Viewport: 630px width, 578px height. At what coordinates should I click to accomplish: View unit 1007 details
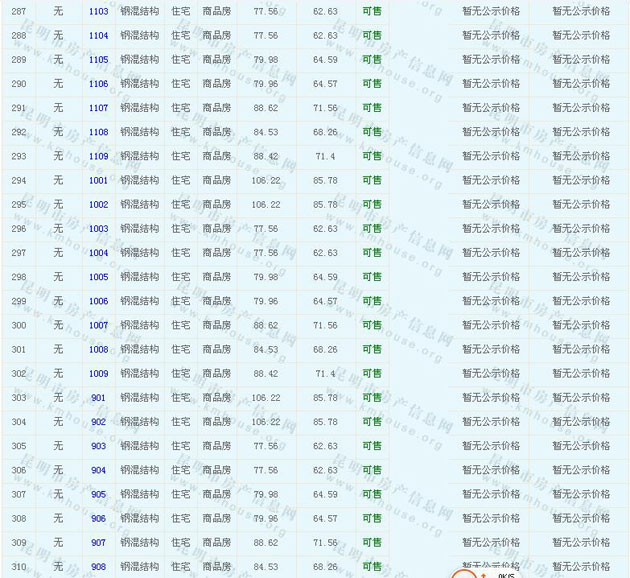click(x=98, y=325)
